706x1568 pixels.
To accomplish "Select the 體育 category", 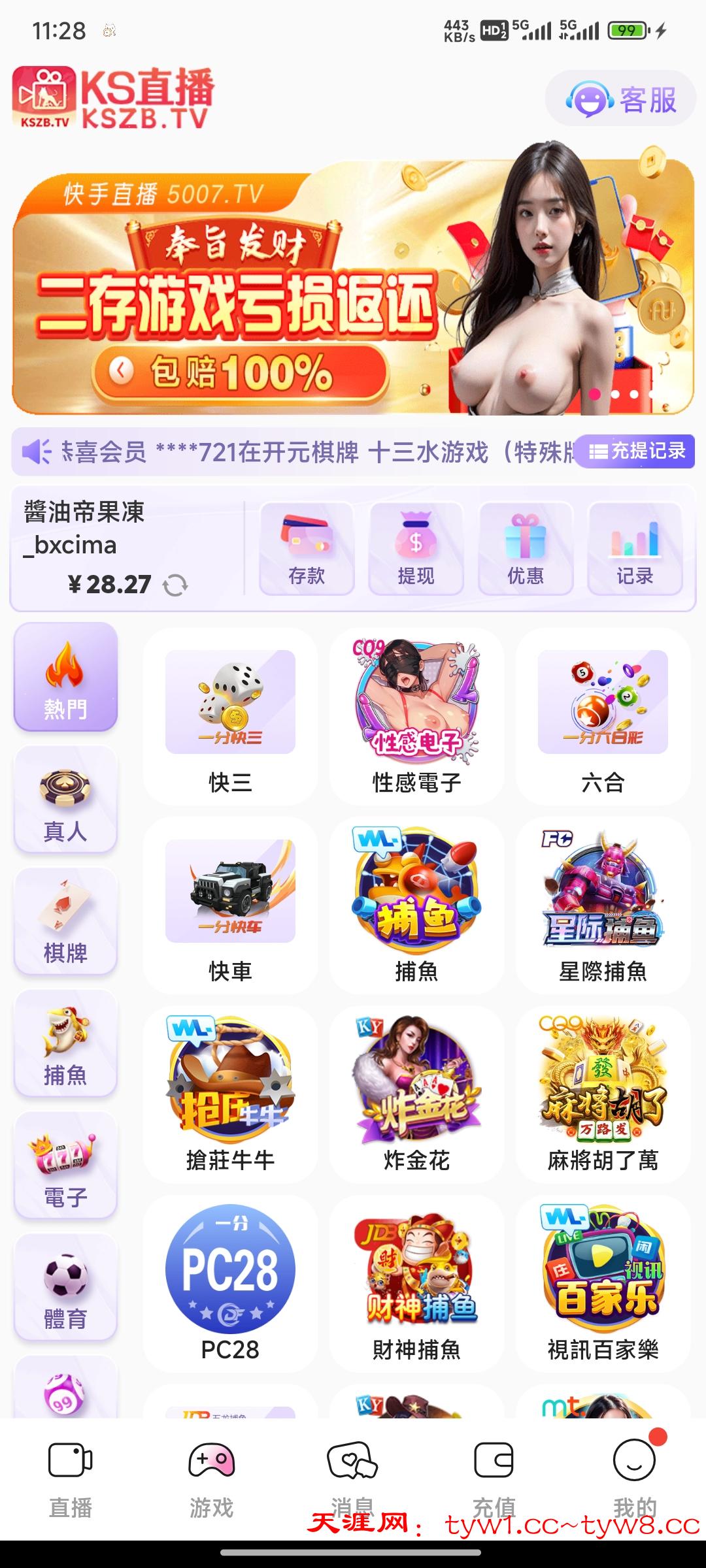I will point(65,1287).
